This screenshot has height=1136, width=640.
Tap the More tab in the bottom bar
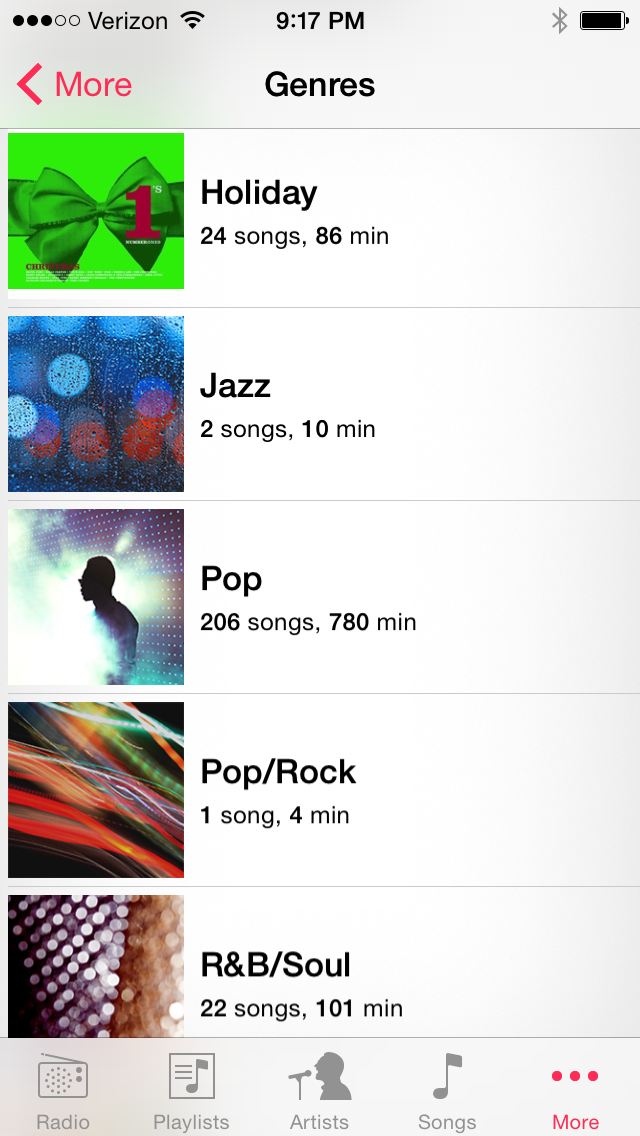click(575, 1088)
